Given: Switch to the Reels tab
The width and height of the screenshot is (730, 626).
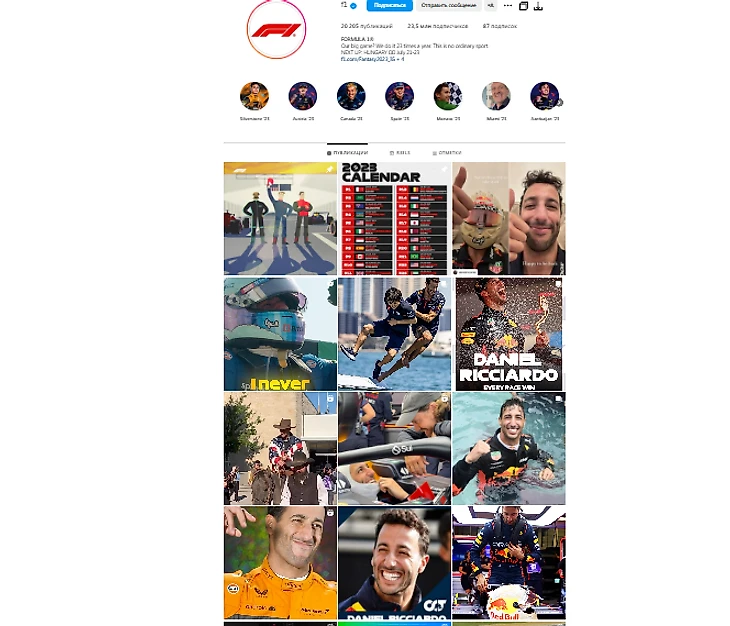Looking at the screenshot, I should pyautogui.click(x=400, y=153).
